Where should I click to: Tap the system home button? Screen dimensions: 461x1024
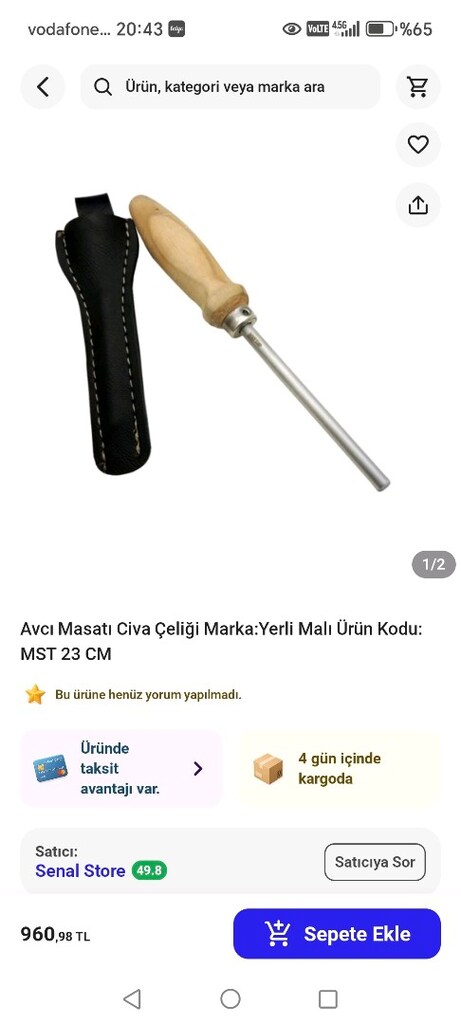pyautogui.click(x=230, y=999)
